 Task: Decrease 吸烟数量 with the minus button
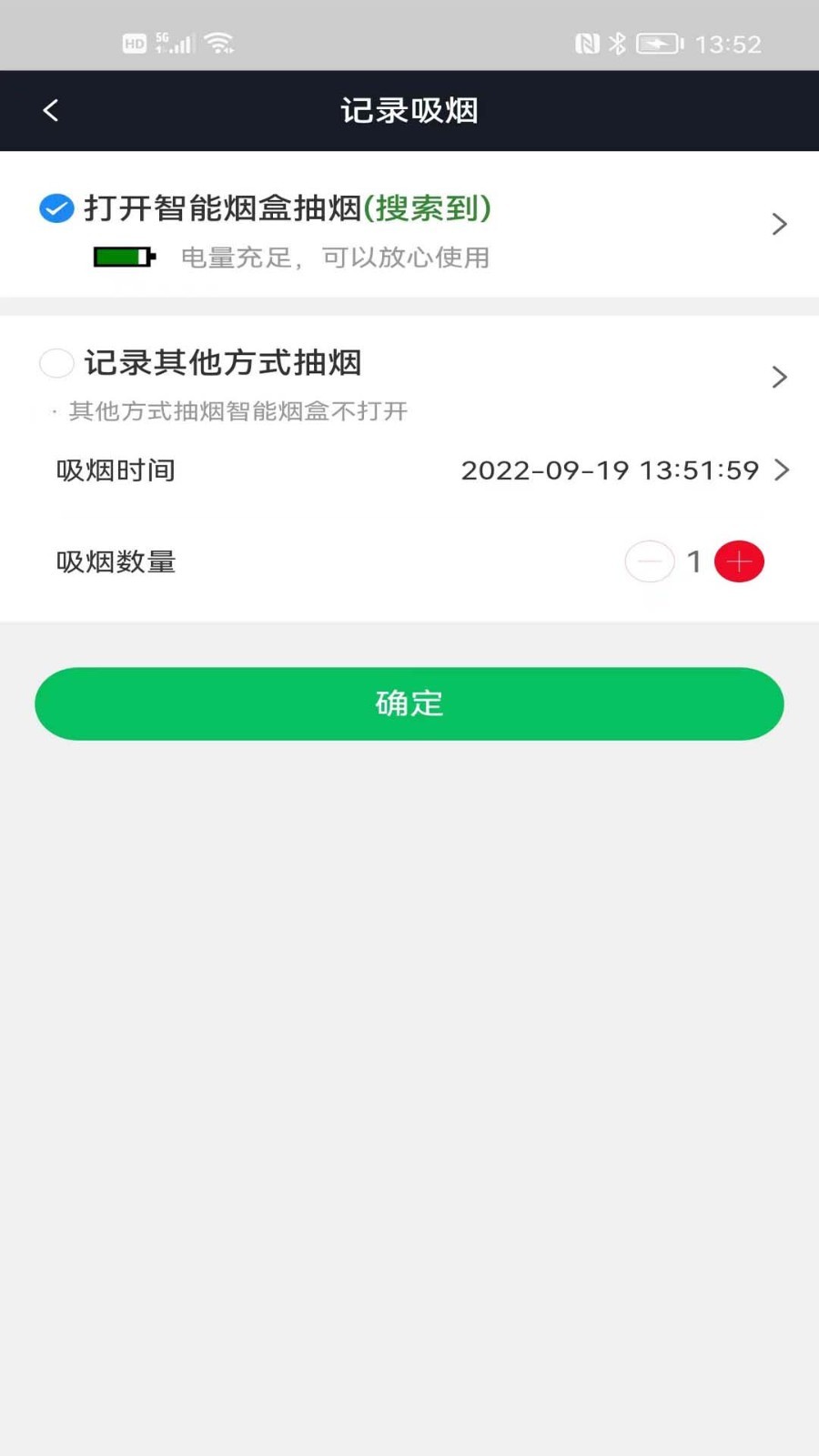(x=650, y=561)
